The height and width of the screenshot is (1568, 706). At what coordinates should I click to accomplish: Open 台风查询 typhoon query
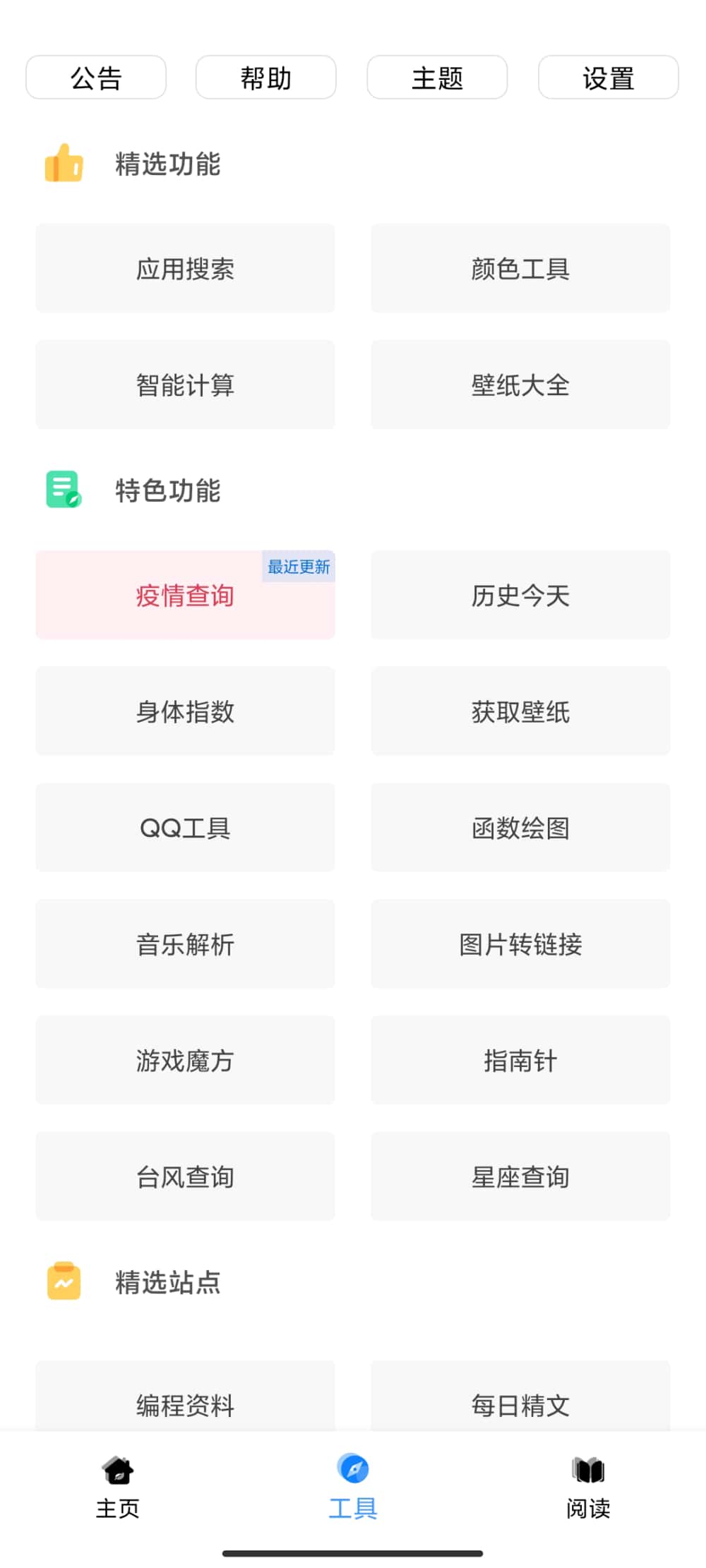185,1177
